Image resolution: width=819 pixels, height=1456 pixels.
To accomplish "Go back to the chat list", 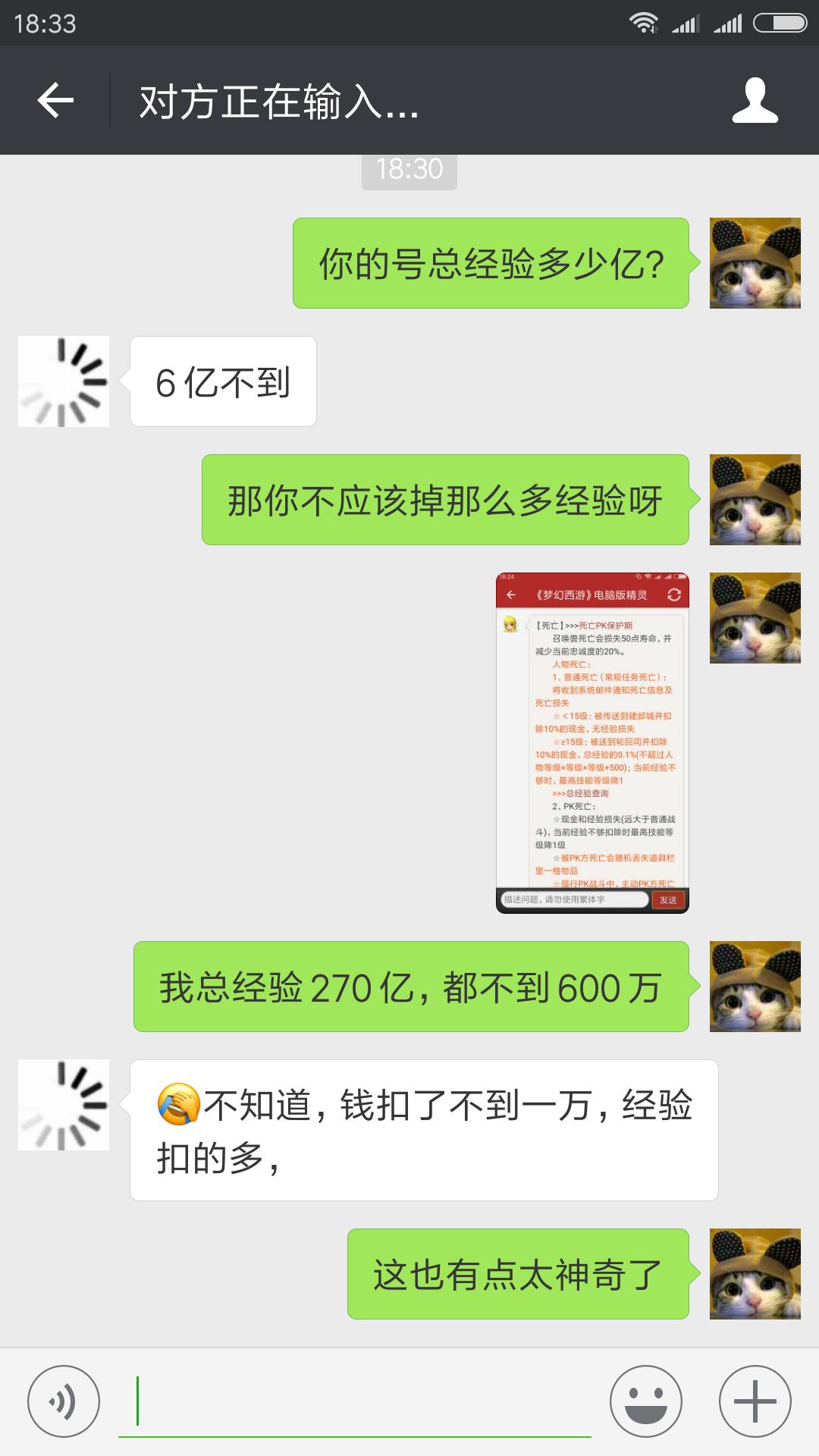I will coord(55,100).
